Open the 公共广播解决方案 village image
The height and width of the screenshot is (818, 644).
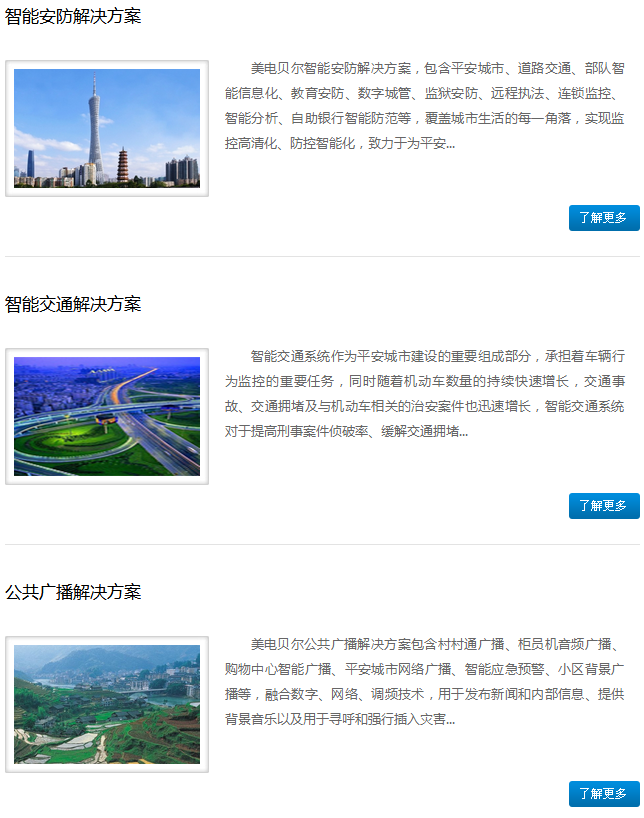[107, 704]
